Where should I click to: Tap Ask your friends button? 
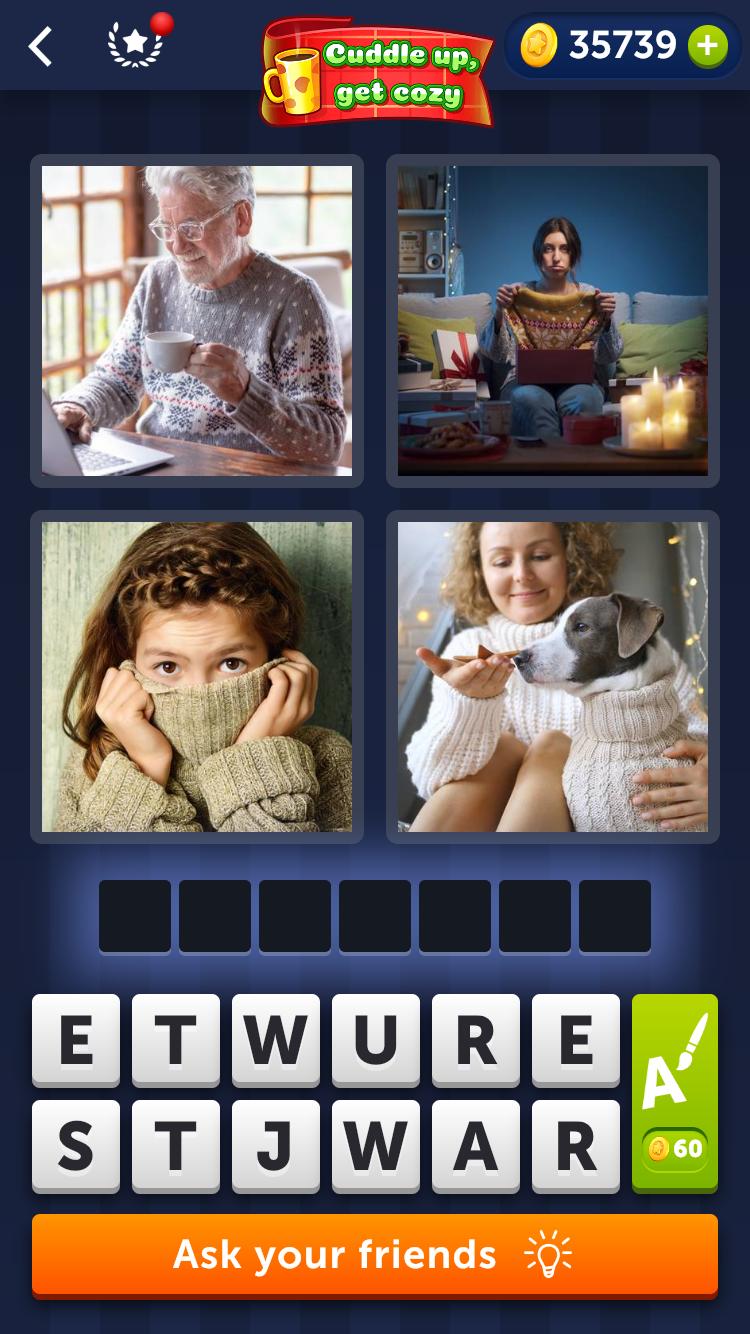pos(375,1255)
